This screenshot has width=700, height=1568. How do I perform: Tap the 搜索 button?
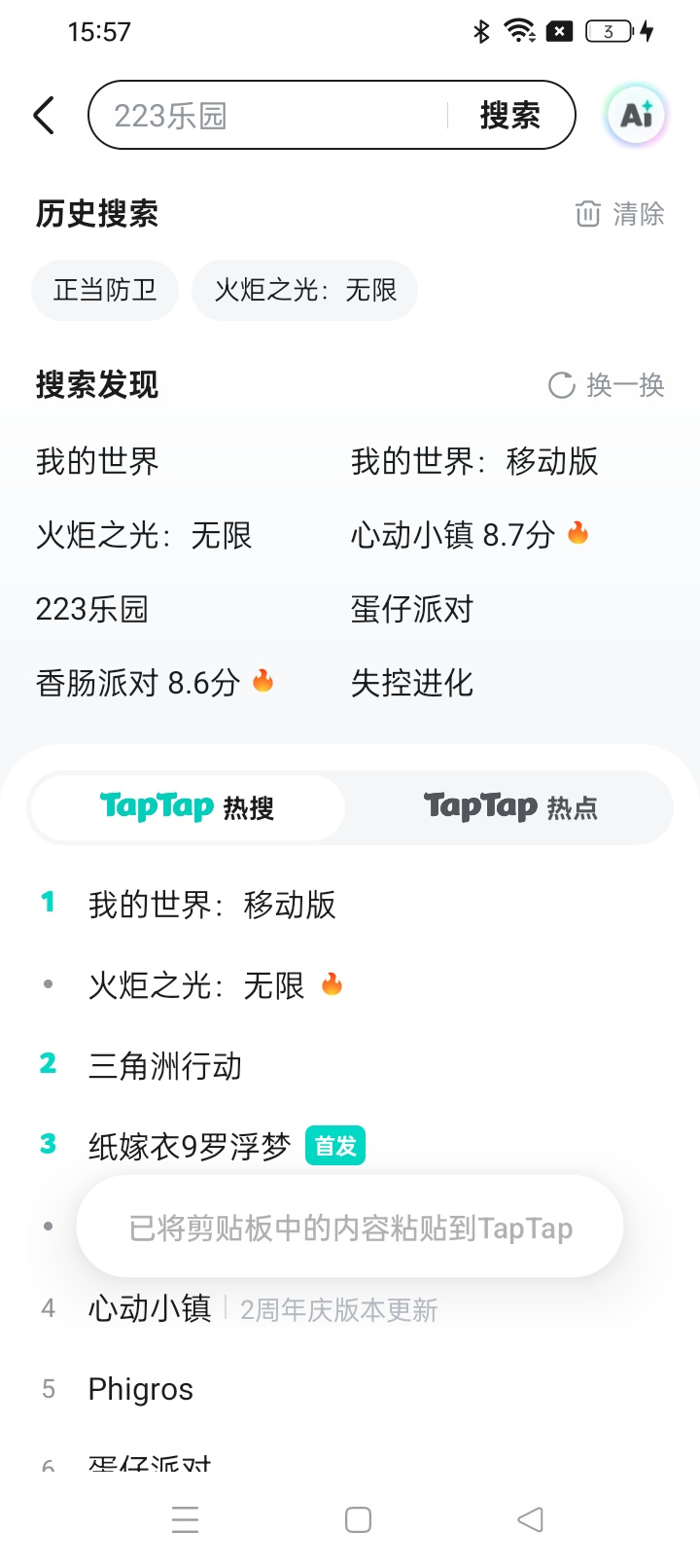[509, 116]
